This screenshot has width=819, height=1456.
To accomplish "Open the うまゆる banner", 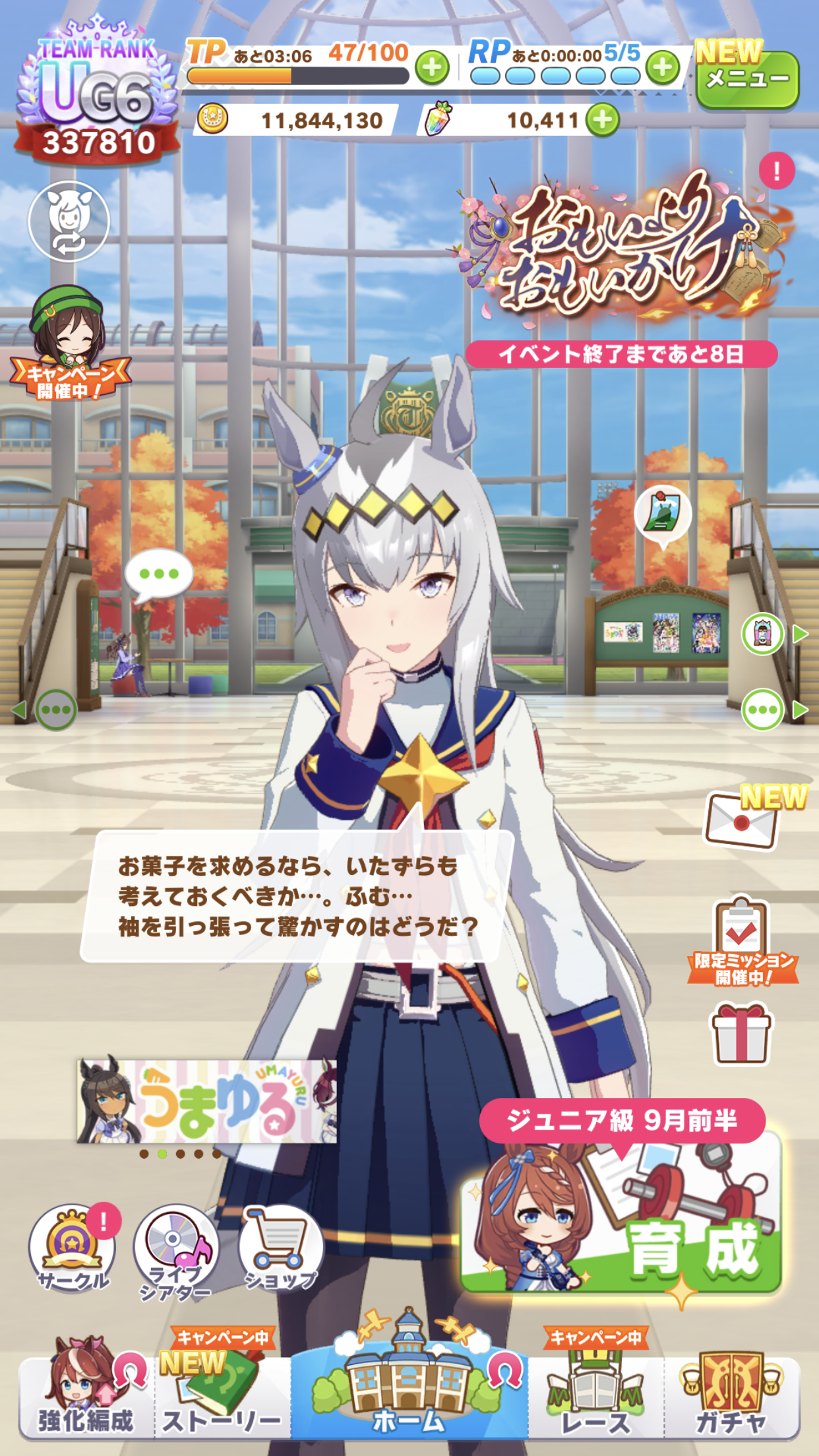I will pos(207,1102).
